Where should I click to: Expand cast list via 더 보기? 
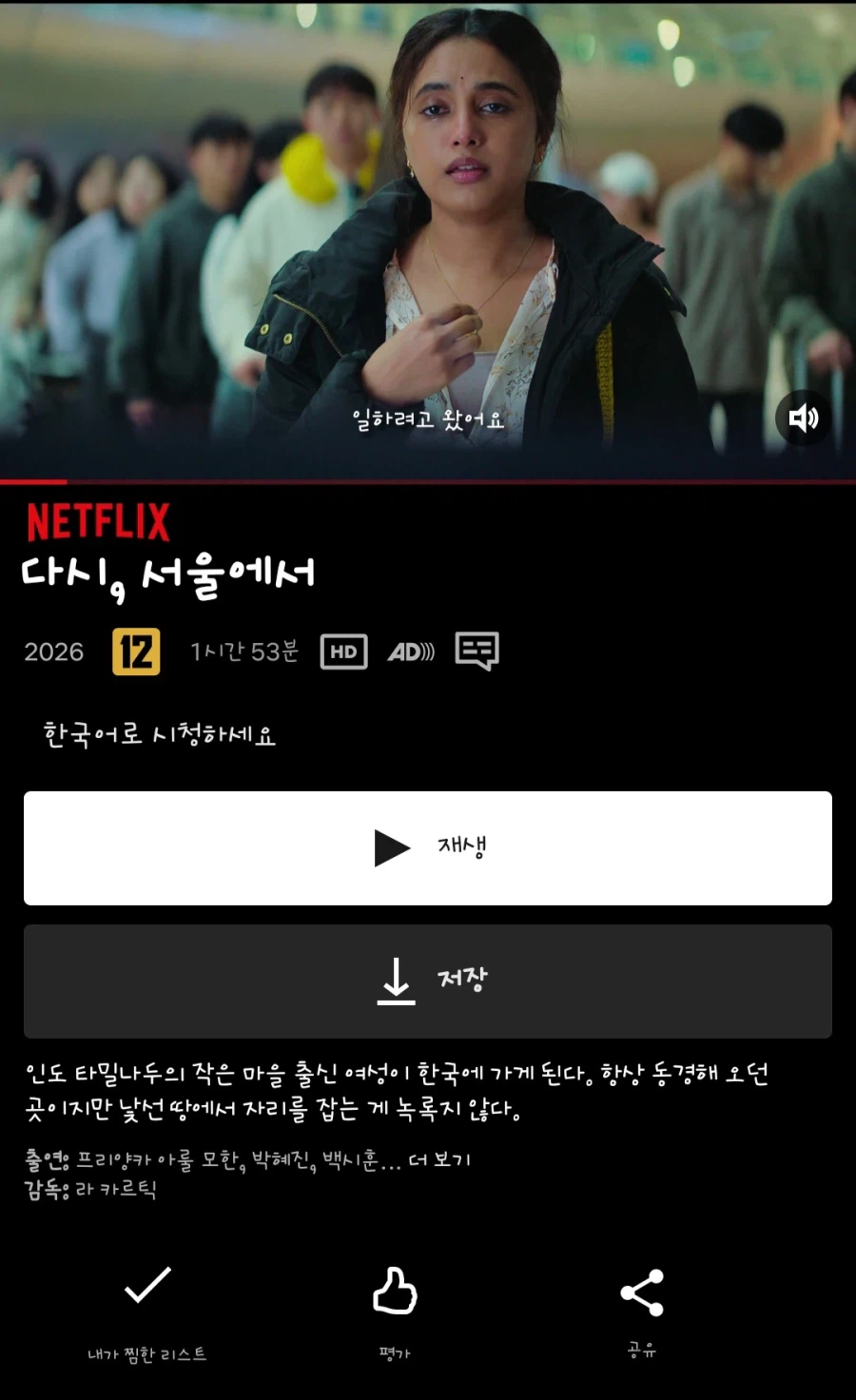point(442,1158)
